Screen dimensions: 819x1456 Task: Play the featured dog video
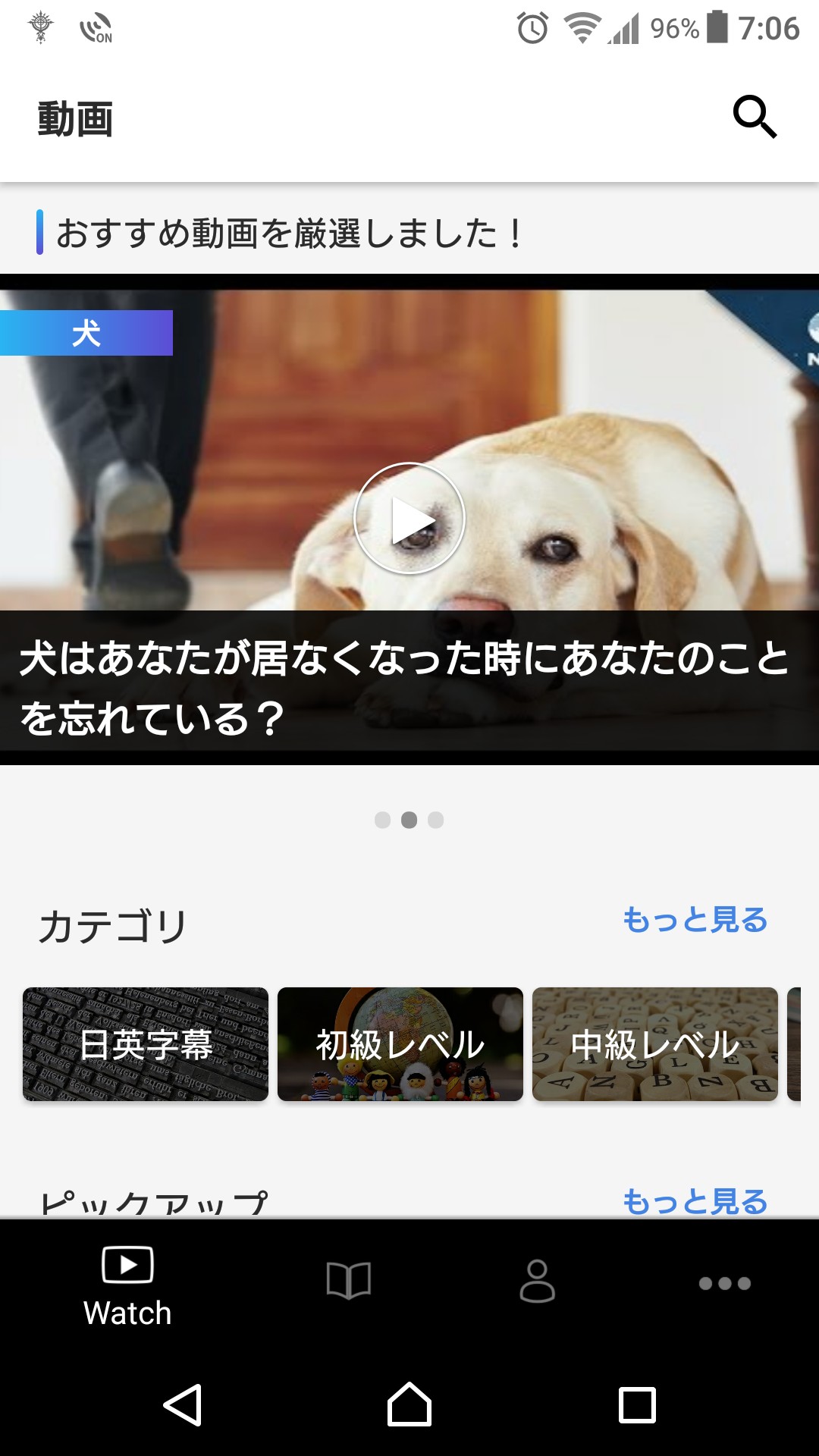point(409,519)
